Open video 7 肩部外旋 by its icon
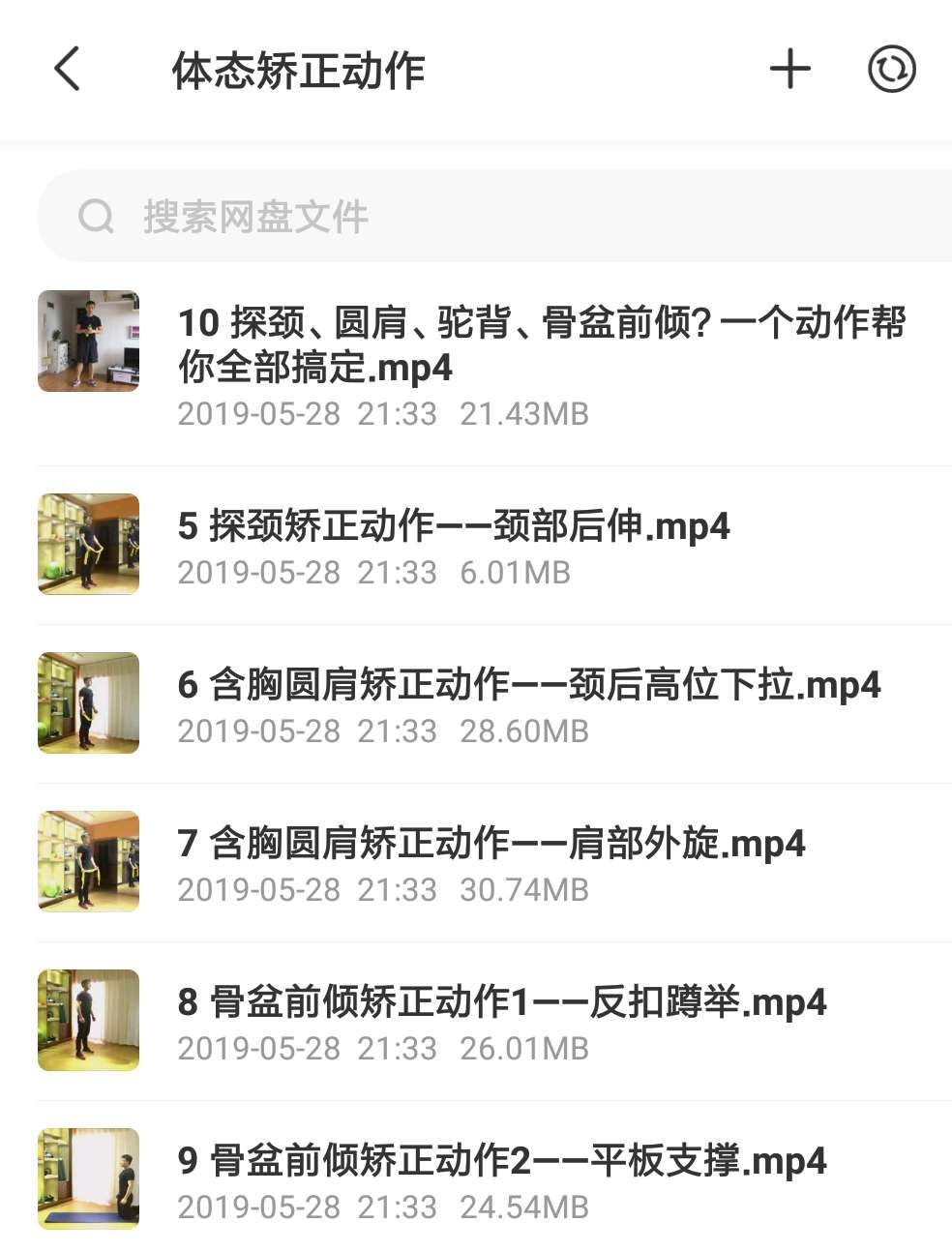 87,860
